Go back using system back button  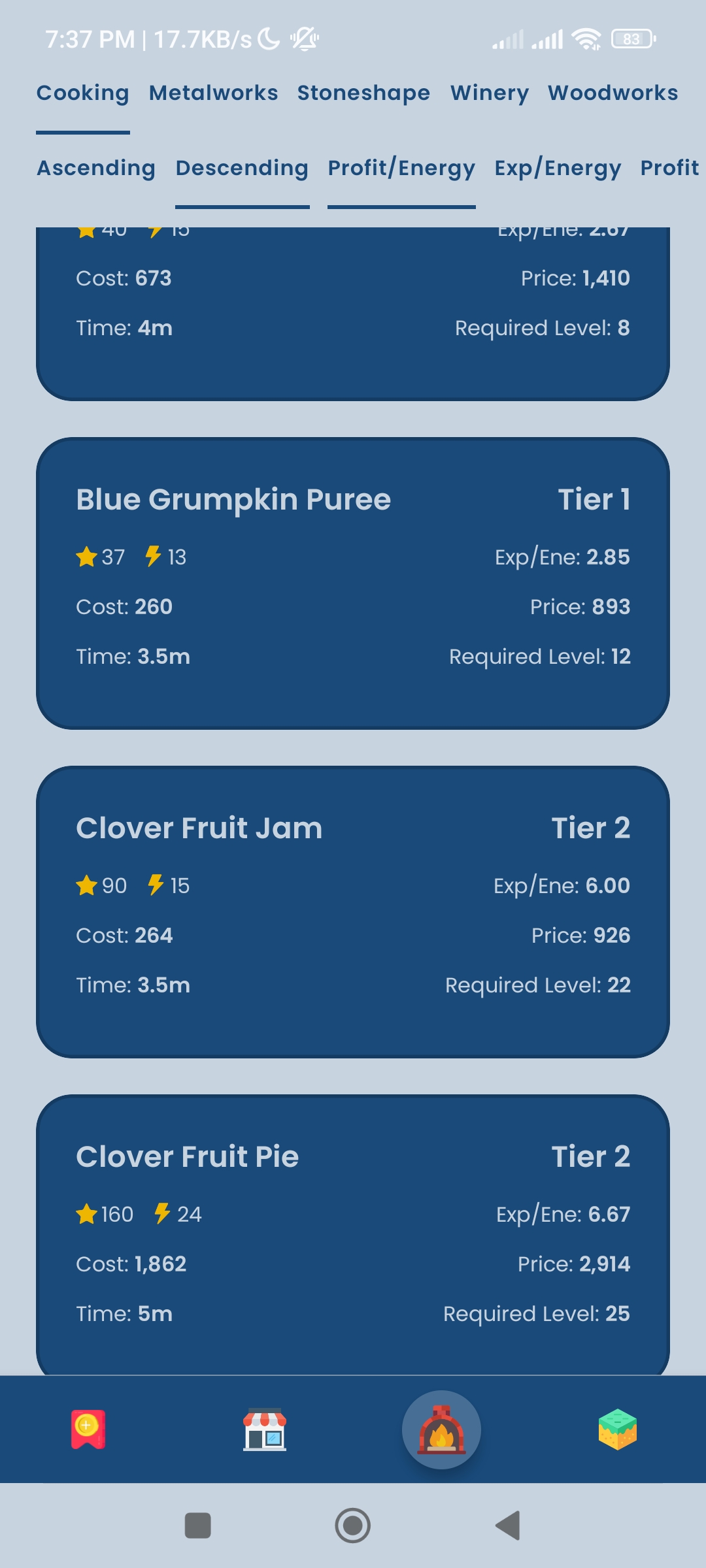click(x=508, y=1526)
